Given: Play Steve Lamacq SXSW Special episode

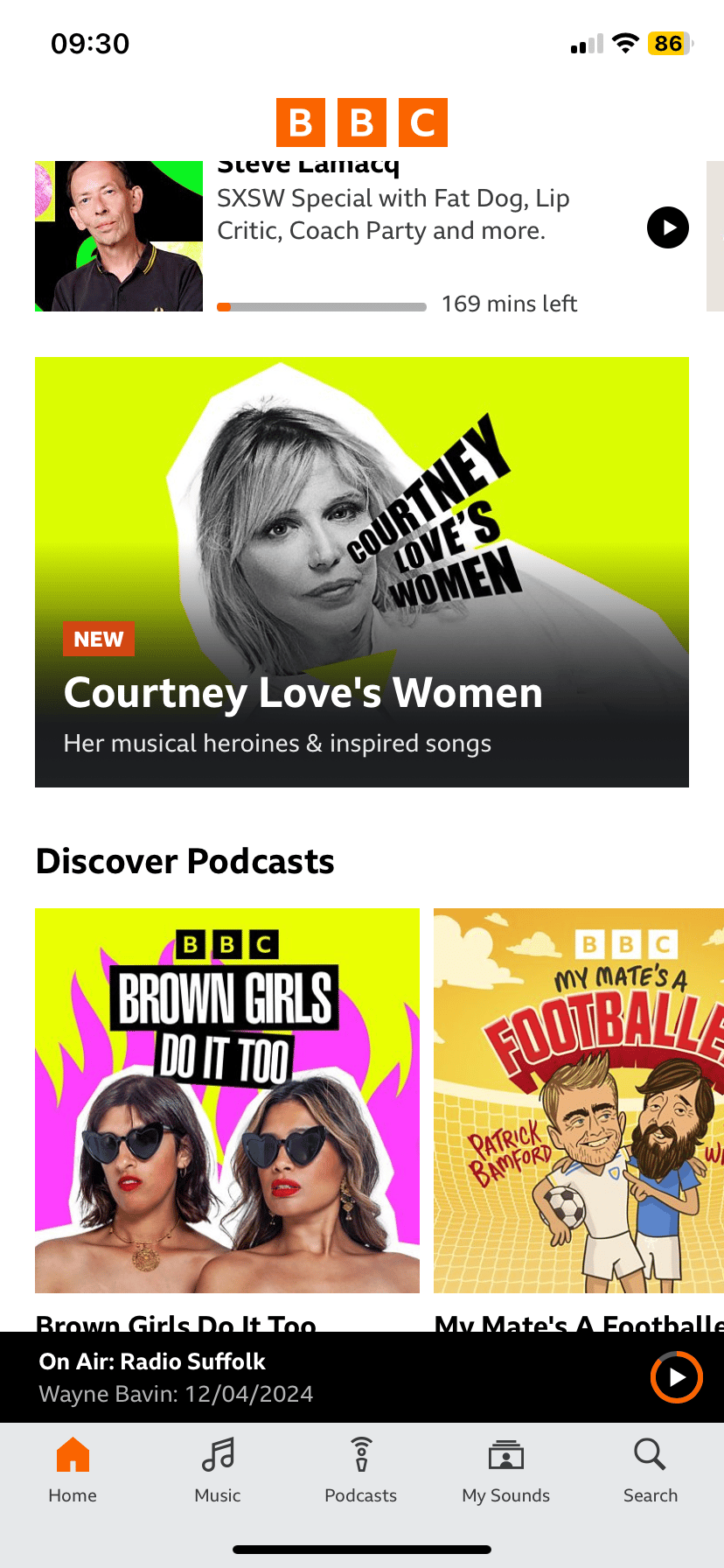Looking at the screenshot, I should 667,227.
